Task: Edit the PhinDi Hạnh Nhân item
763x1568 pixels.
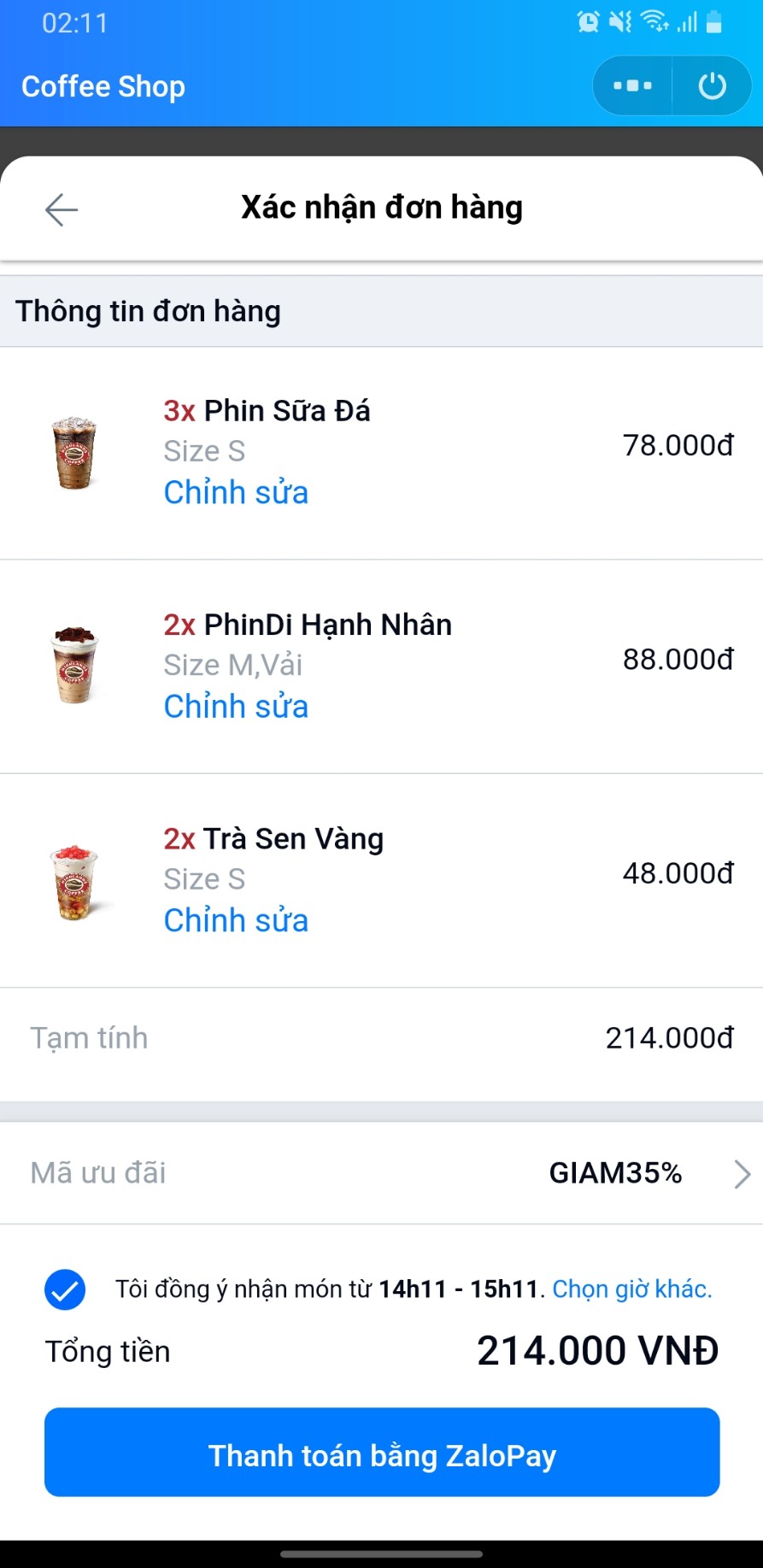Action: click(236, 707)
